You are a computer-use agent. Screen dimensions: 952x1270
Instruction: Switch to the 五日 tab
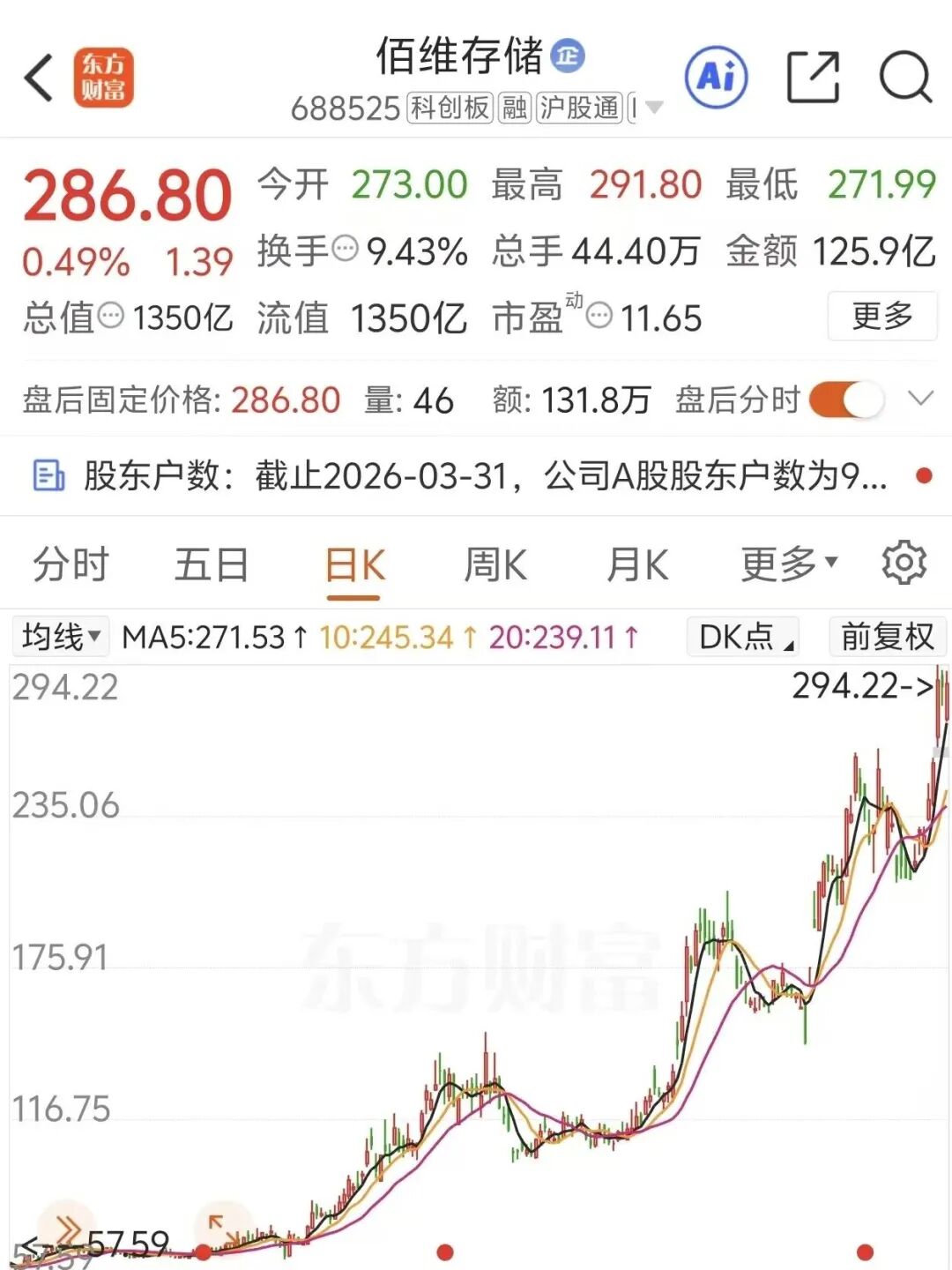(x=212, y=564)
